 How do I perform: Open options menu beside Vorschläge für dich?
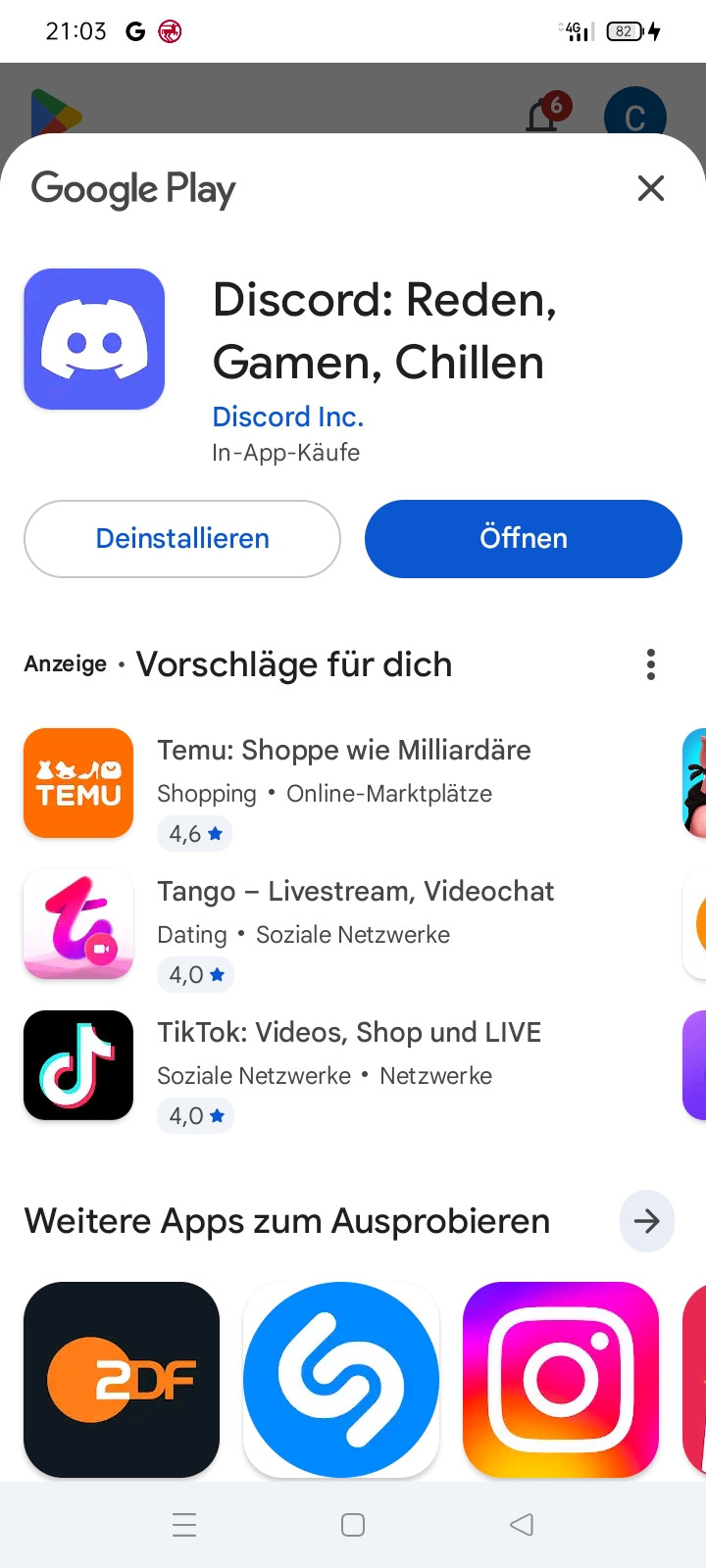(651, 664)
